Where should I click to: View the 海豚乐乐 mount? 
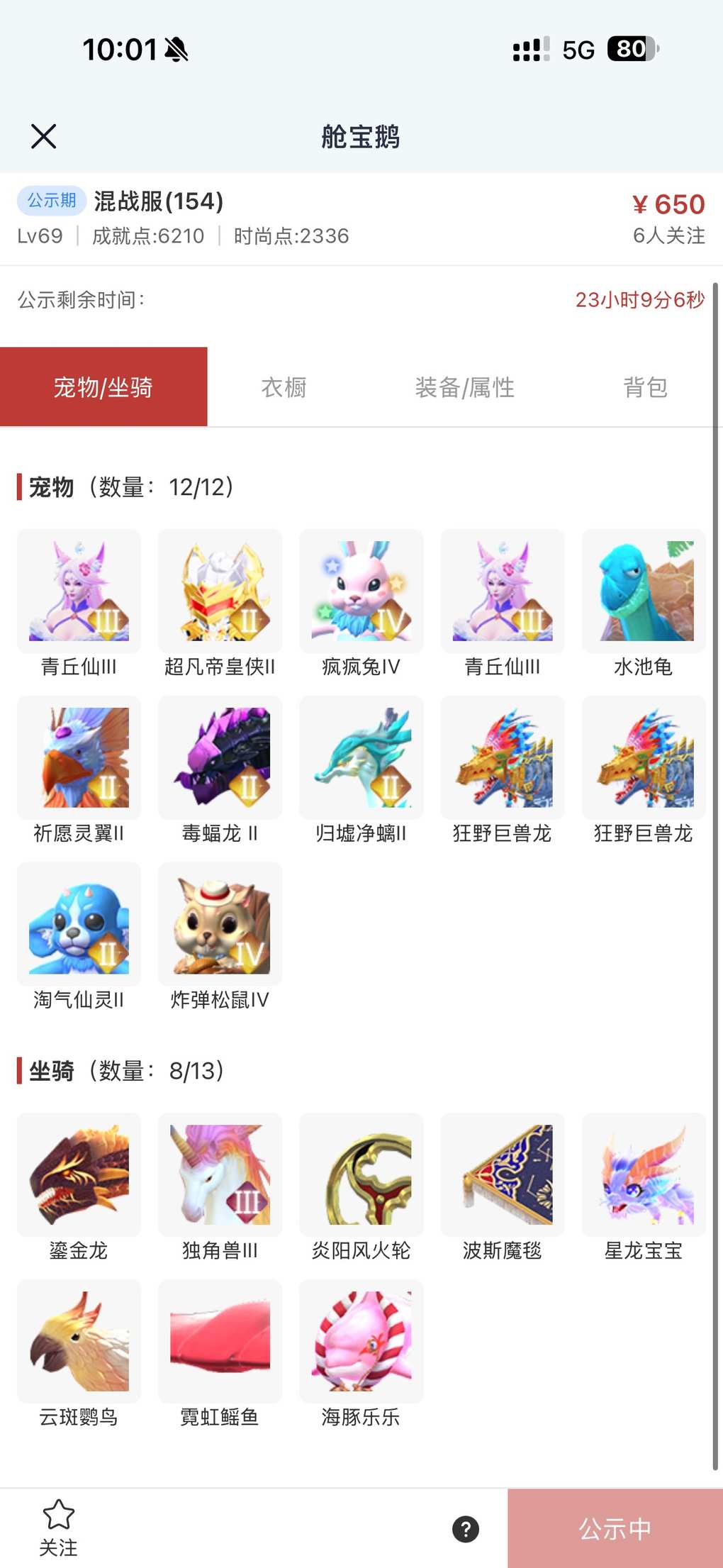[361, 1342]
